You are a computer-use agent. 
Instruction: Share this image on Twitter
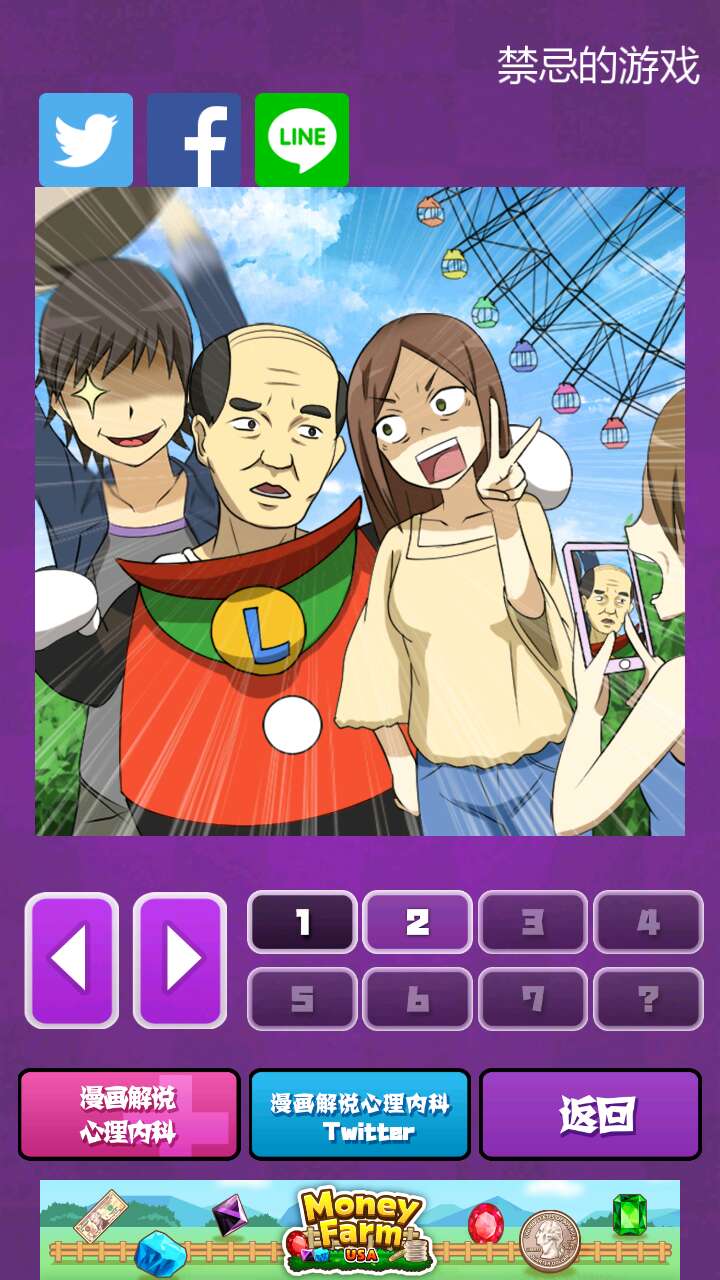pos(86,140)
